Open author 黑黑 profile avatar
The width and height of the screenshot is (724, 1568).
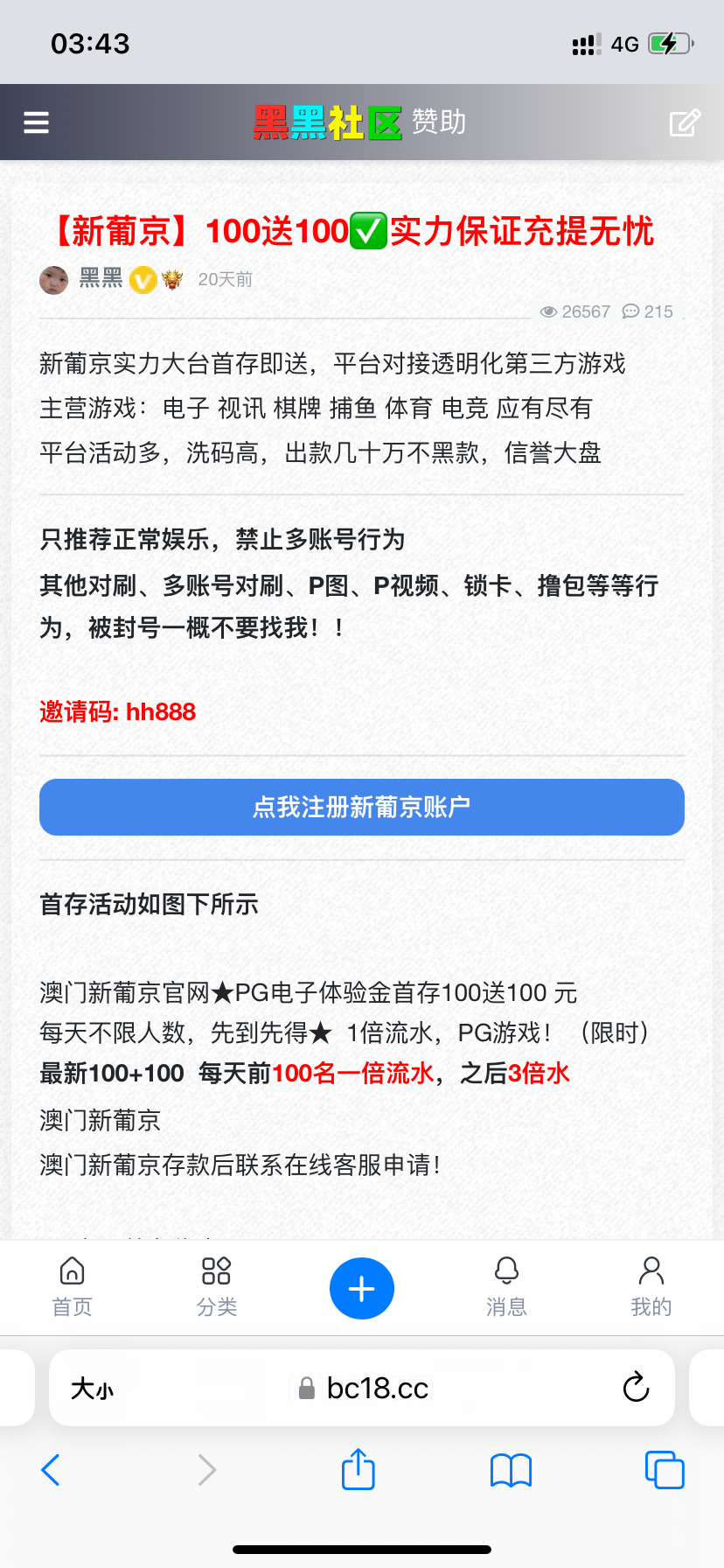[54, 280]
